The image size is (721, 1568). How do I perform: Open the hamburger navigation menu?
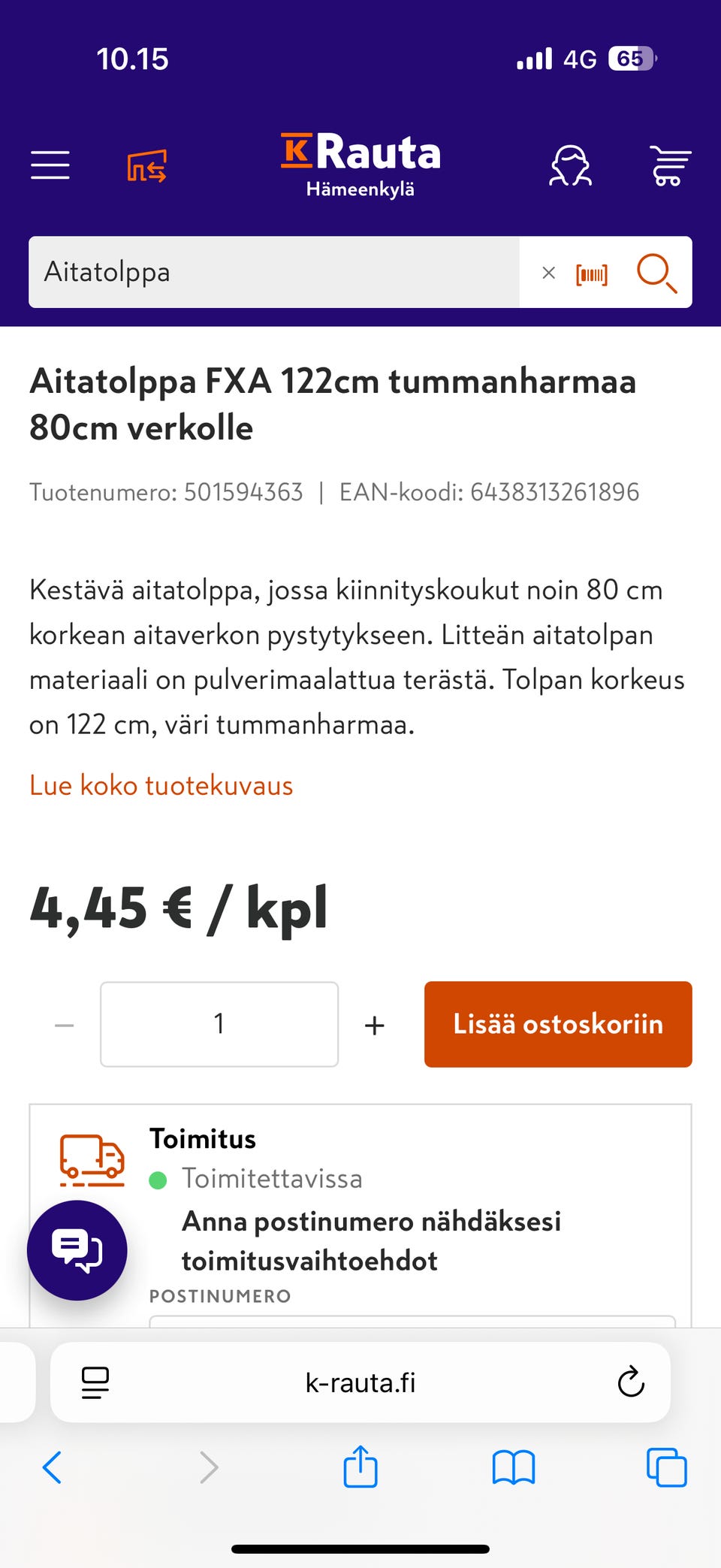[50, 165]
